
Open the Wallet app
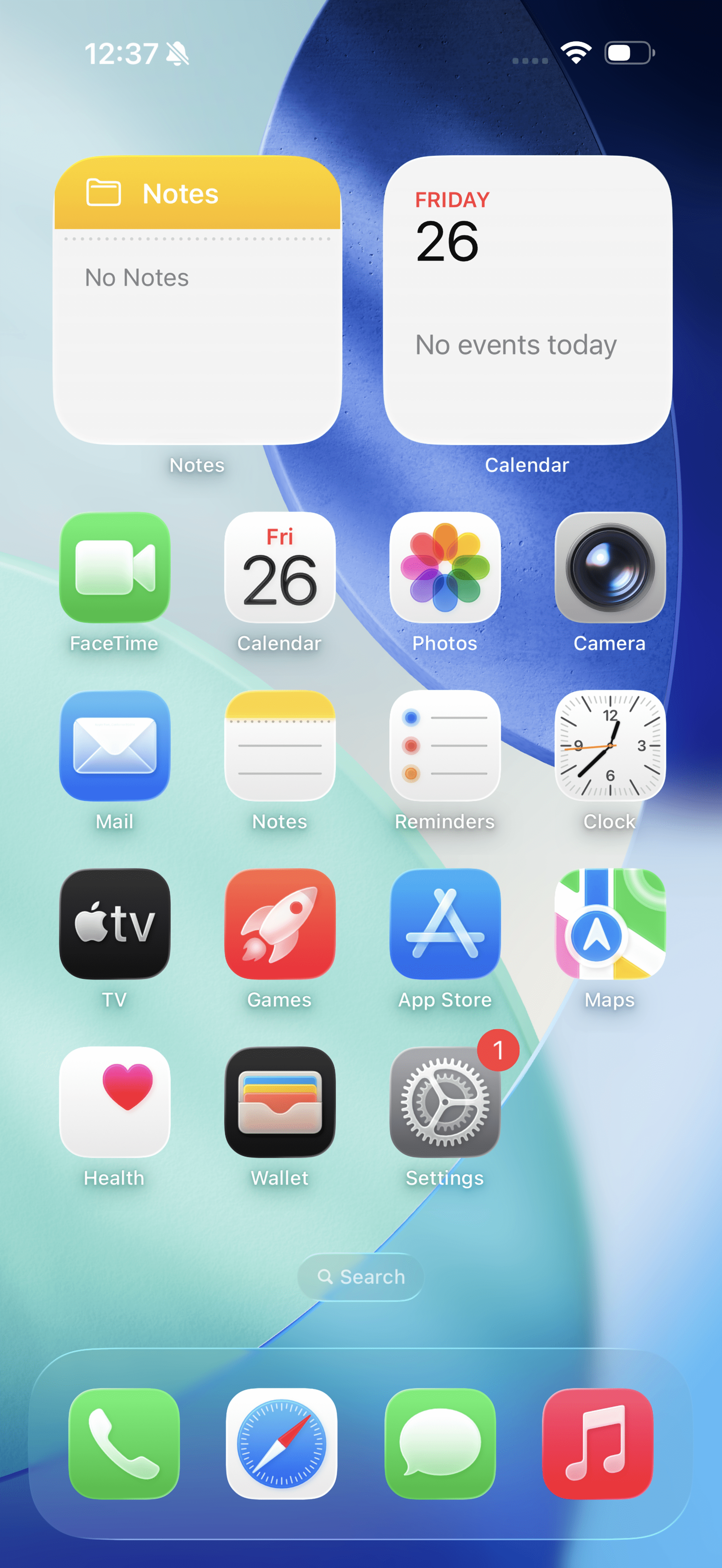coord(280,1102)
